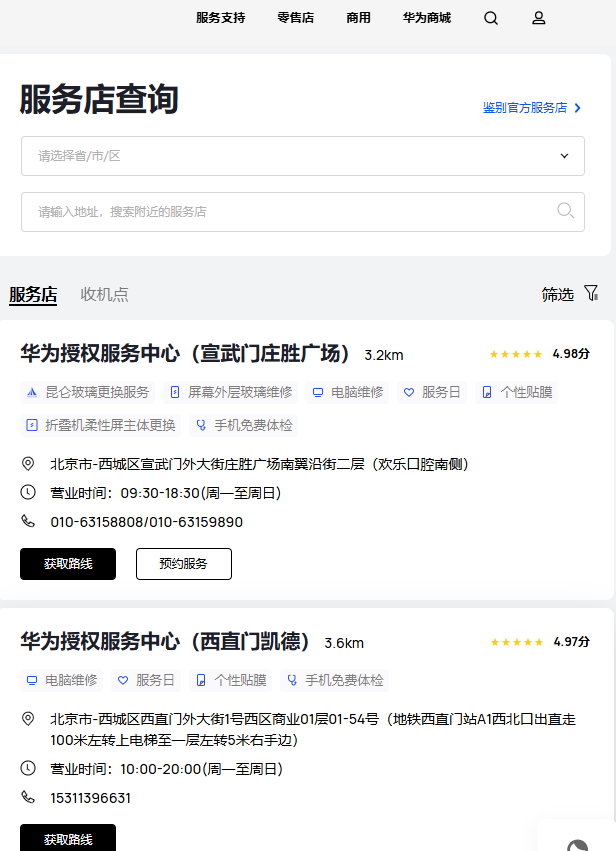616x851 pixels.
Task: Open the 筛选 filter
Action: tap(570, 294)
